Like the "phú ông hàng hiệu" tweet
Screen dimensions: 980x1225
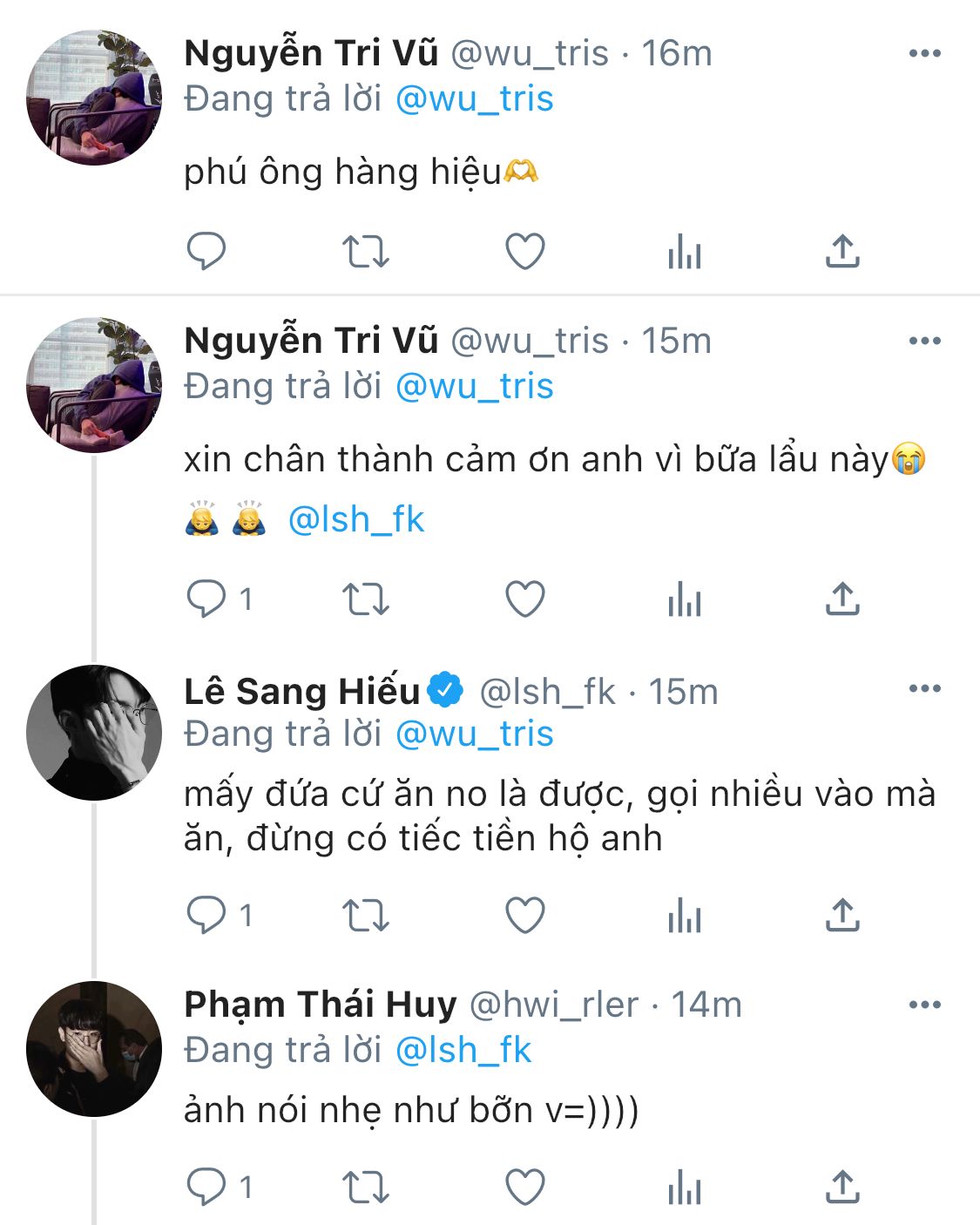[x=525, y=252]
